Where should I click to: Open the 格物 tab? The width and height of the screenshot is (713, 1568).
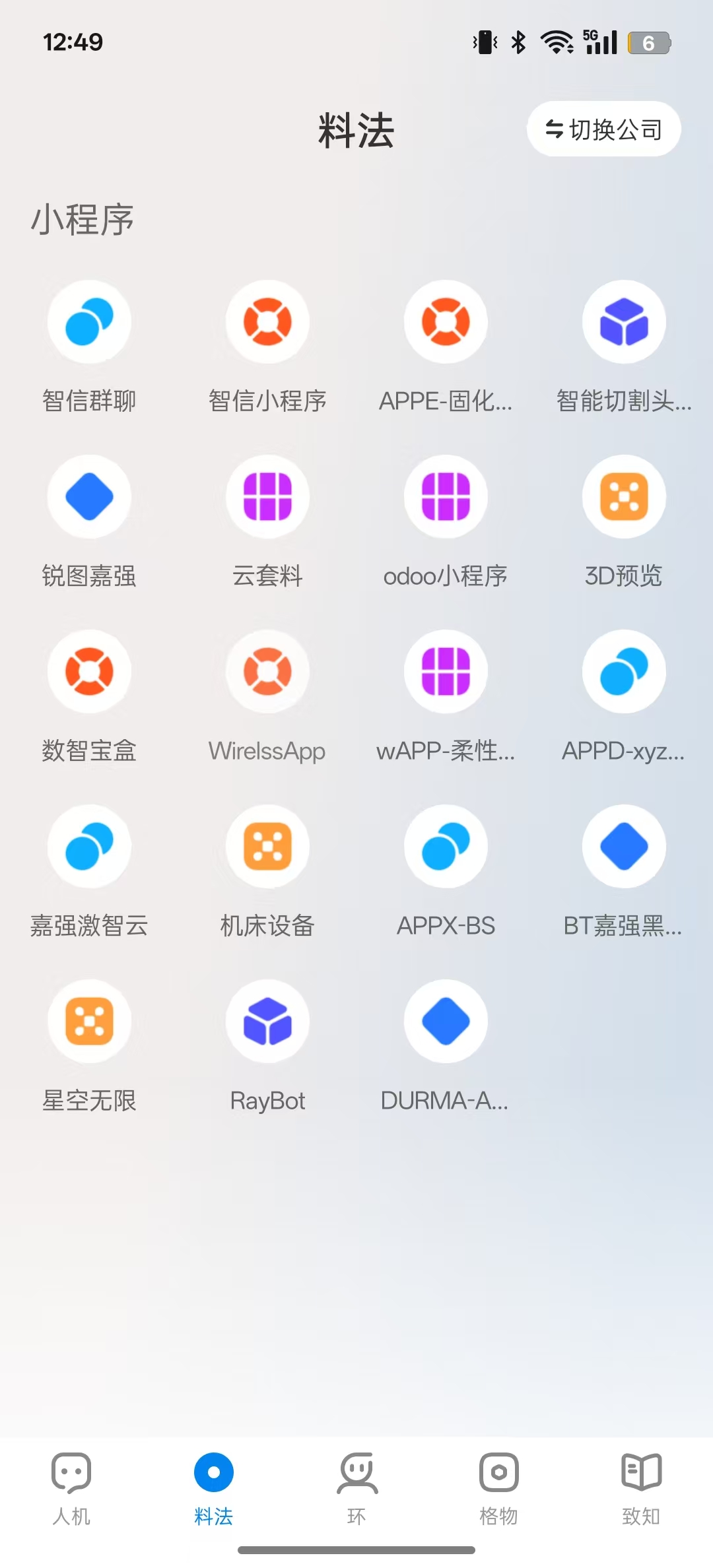tap(498, 1488)
